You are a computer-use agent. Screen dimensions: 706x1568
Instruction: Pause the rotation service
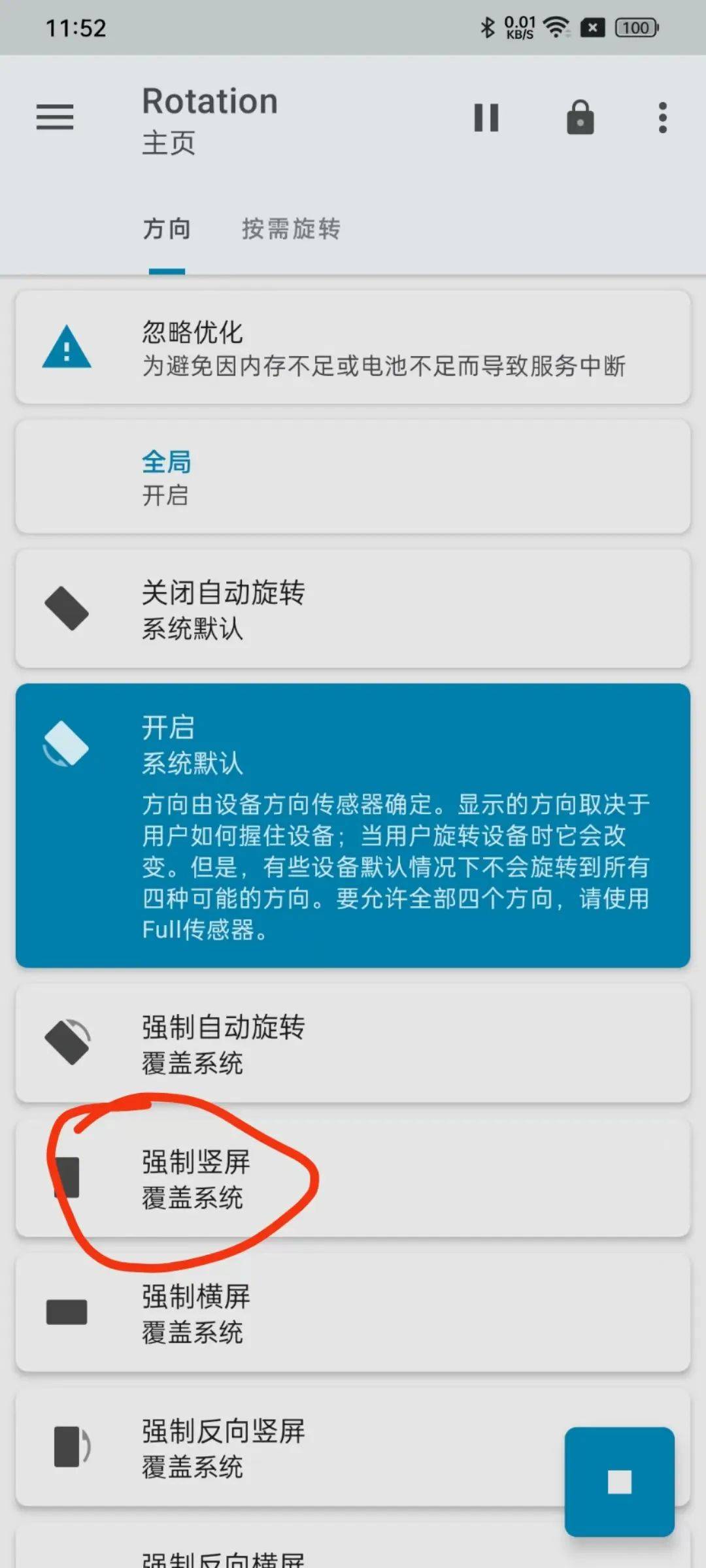486,118
